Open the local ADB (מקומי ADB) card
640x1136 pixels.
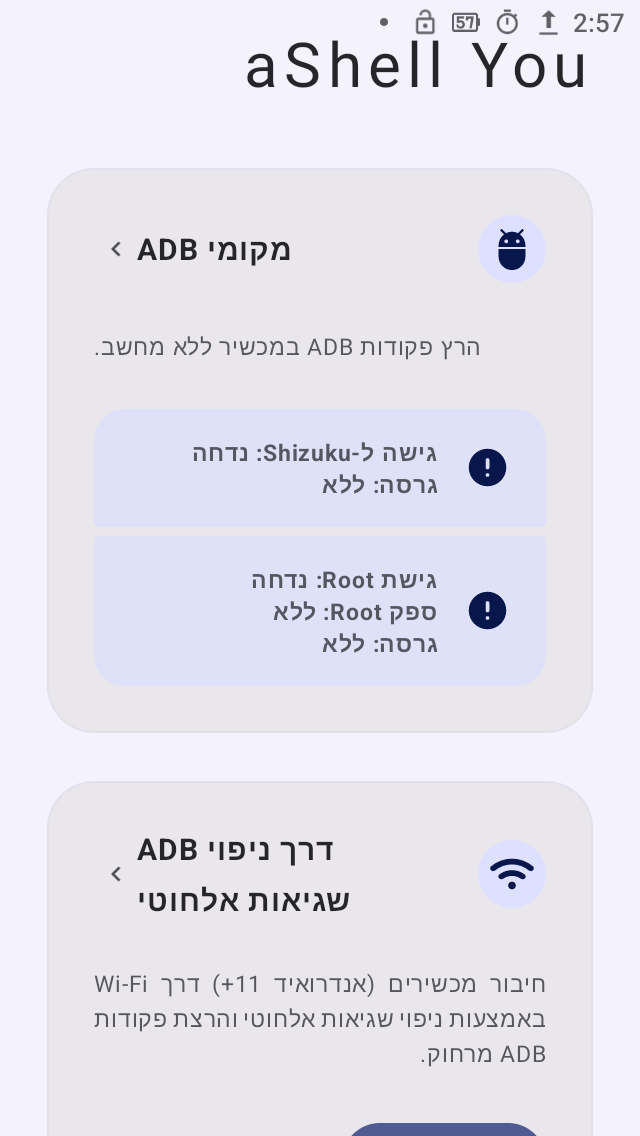click(x=214, y=249)
